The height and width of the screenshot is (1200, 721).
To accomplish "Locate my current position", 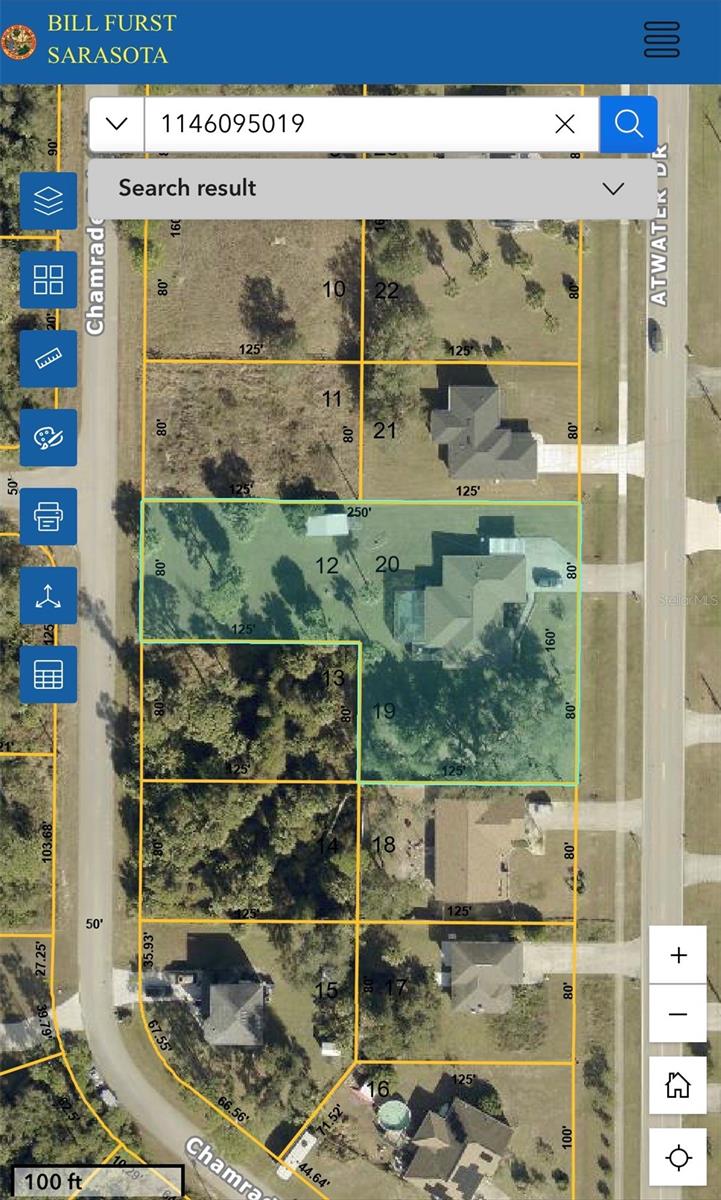I will click(678, 1158).
